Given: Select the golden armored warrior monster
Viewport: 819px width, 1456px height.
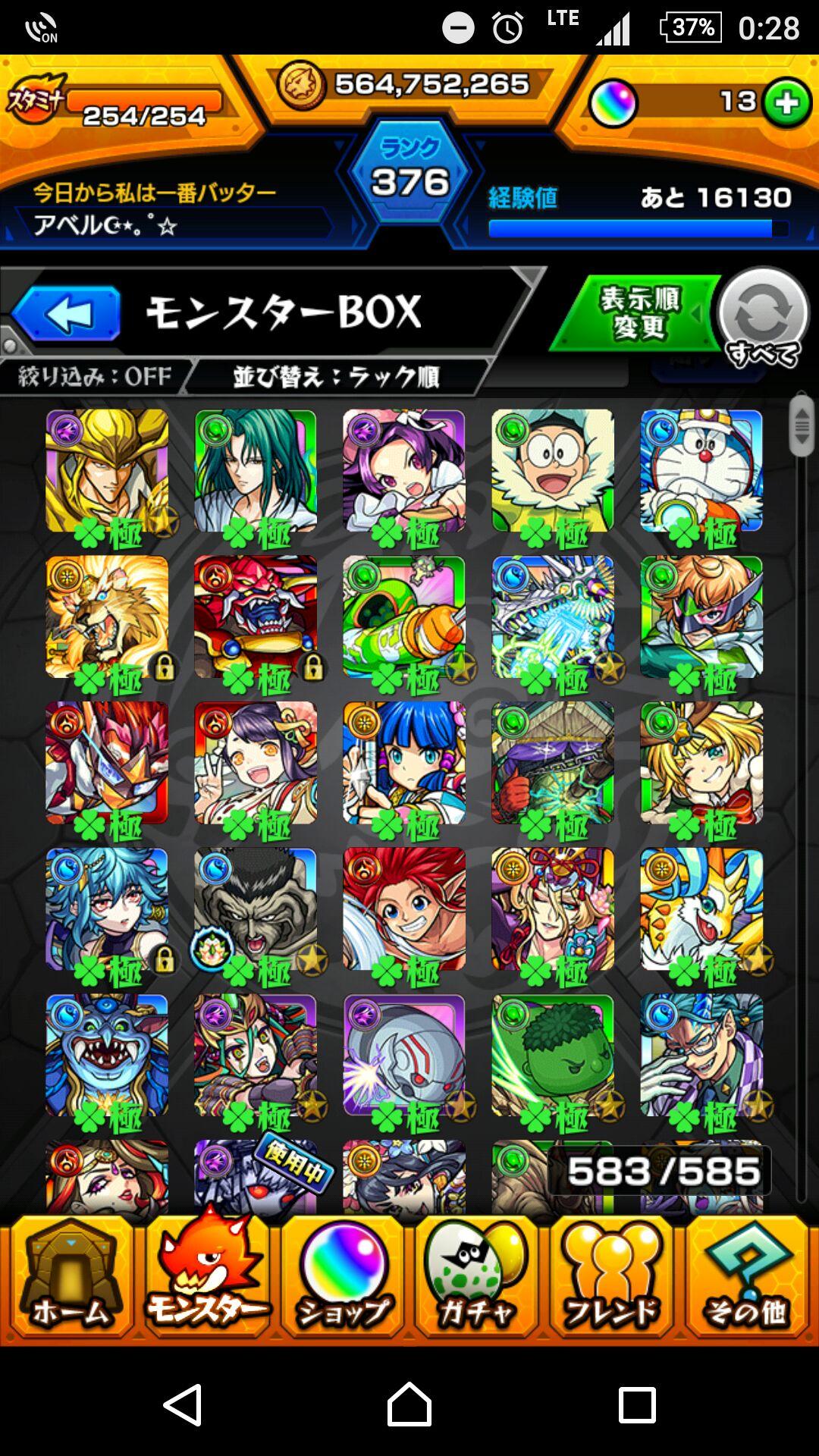Looking at the screenshot, I should (107, 470).
